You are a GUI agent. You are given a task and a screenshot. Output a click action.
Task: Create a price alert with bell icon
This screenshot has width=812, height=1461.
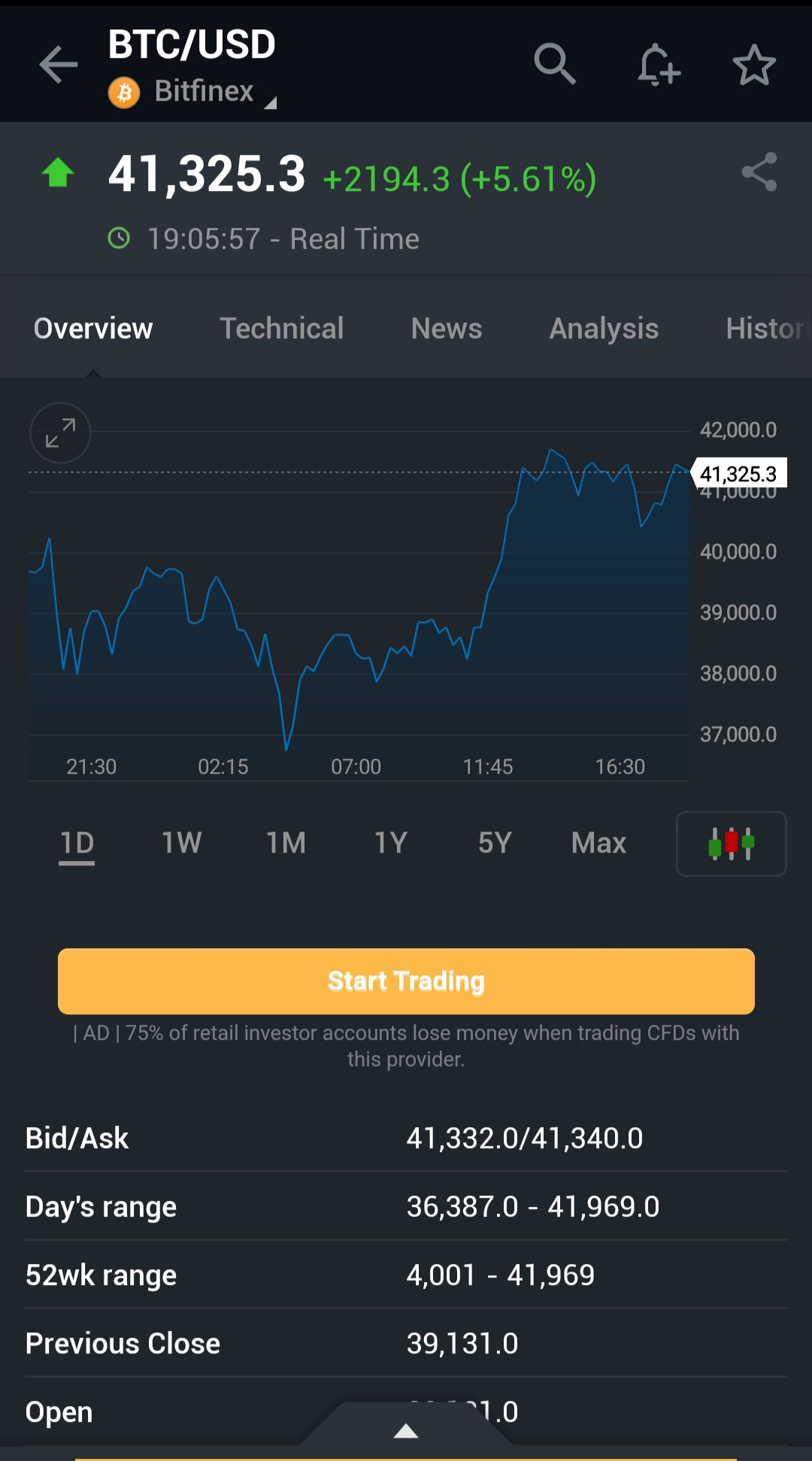(658, 65)
